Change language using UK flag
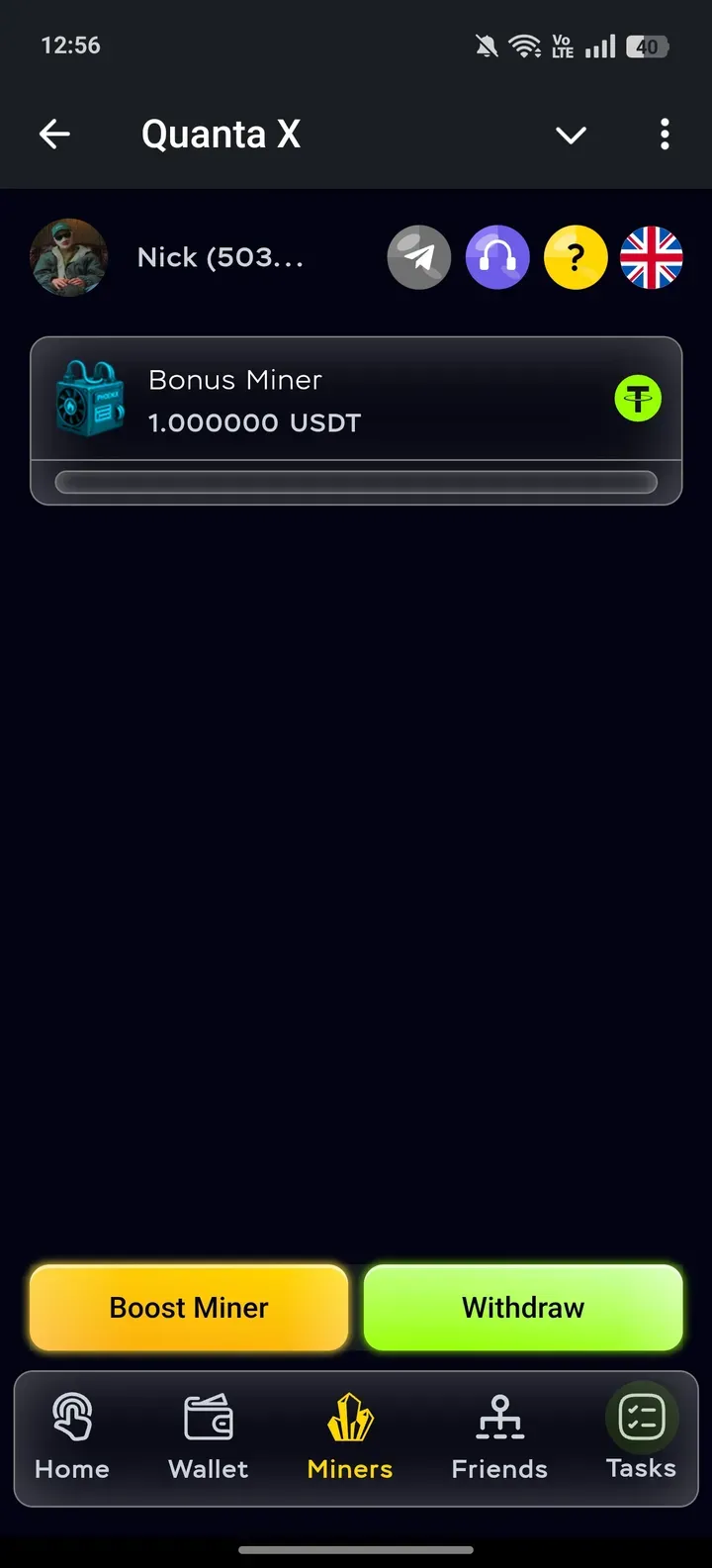 click(x=651, y=257)
